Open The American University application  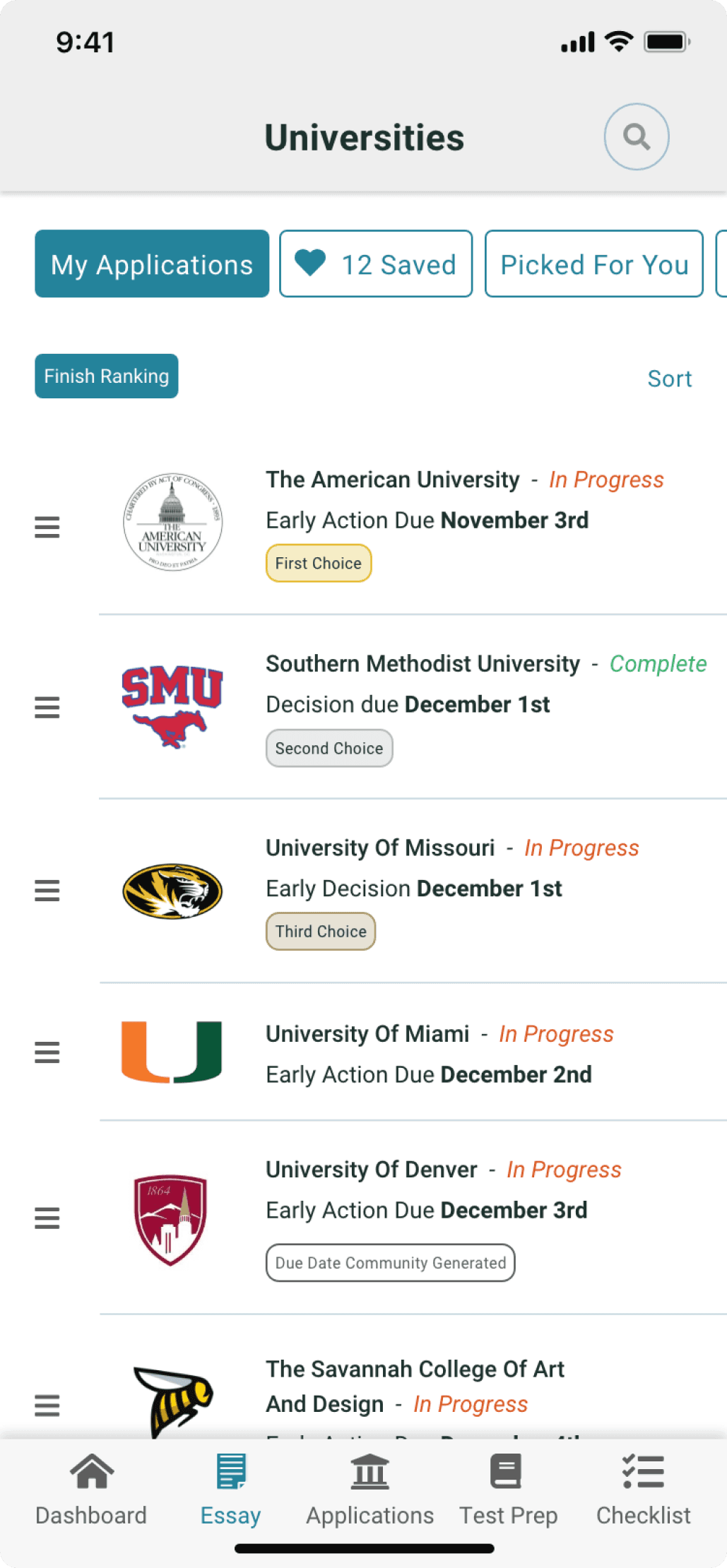click(393, 480)
